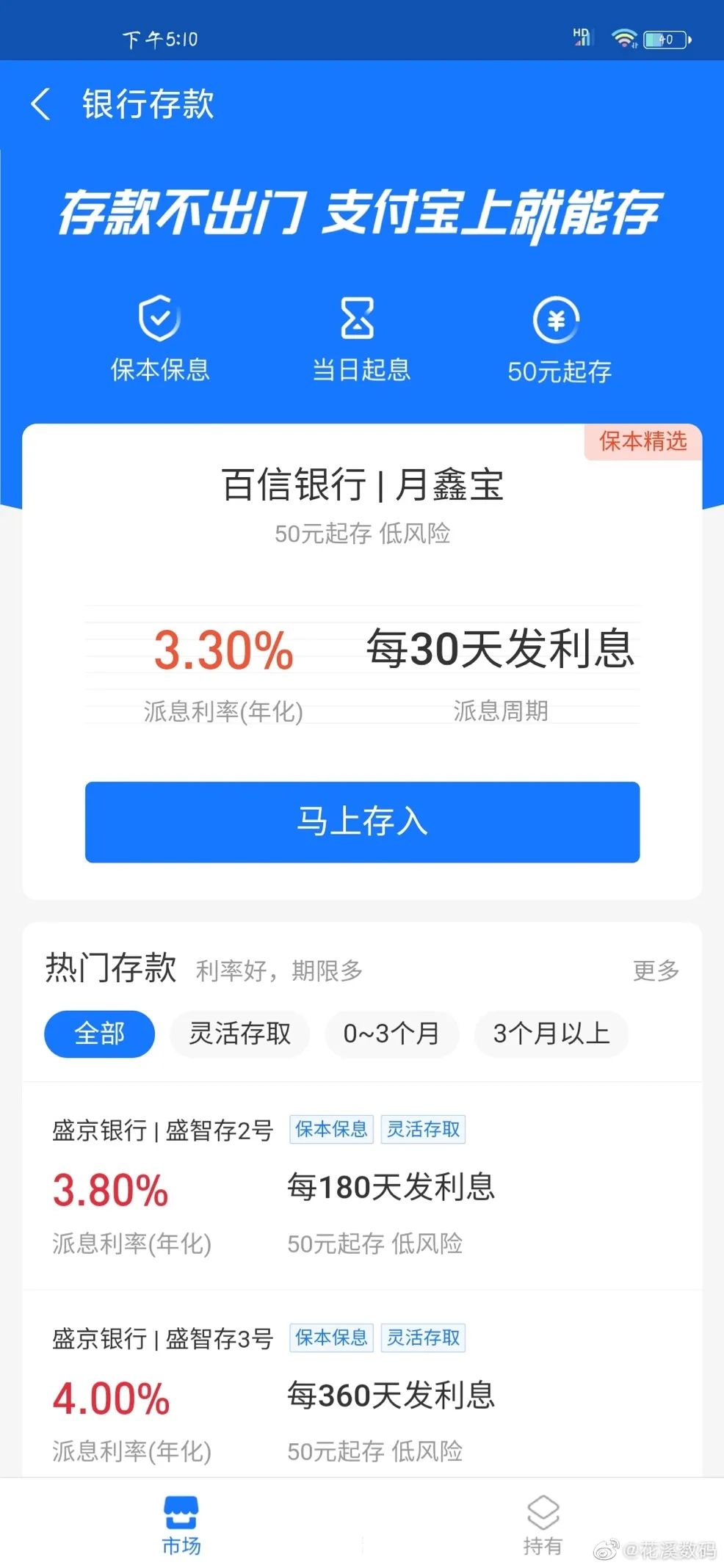This screenshot has height=1568, width=724.
Task: Open the 百信银行 月鑫宝 product card
Action: pos(362,486)
